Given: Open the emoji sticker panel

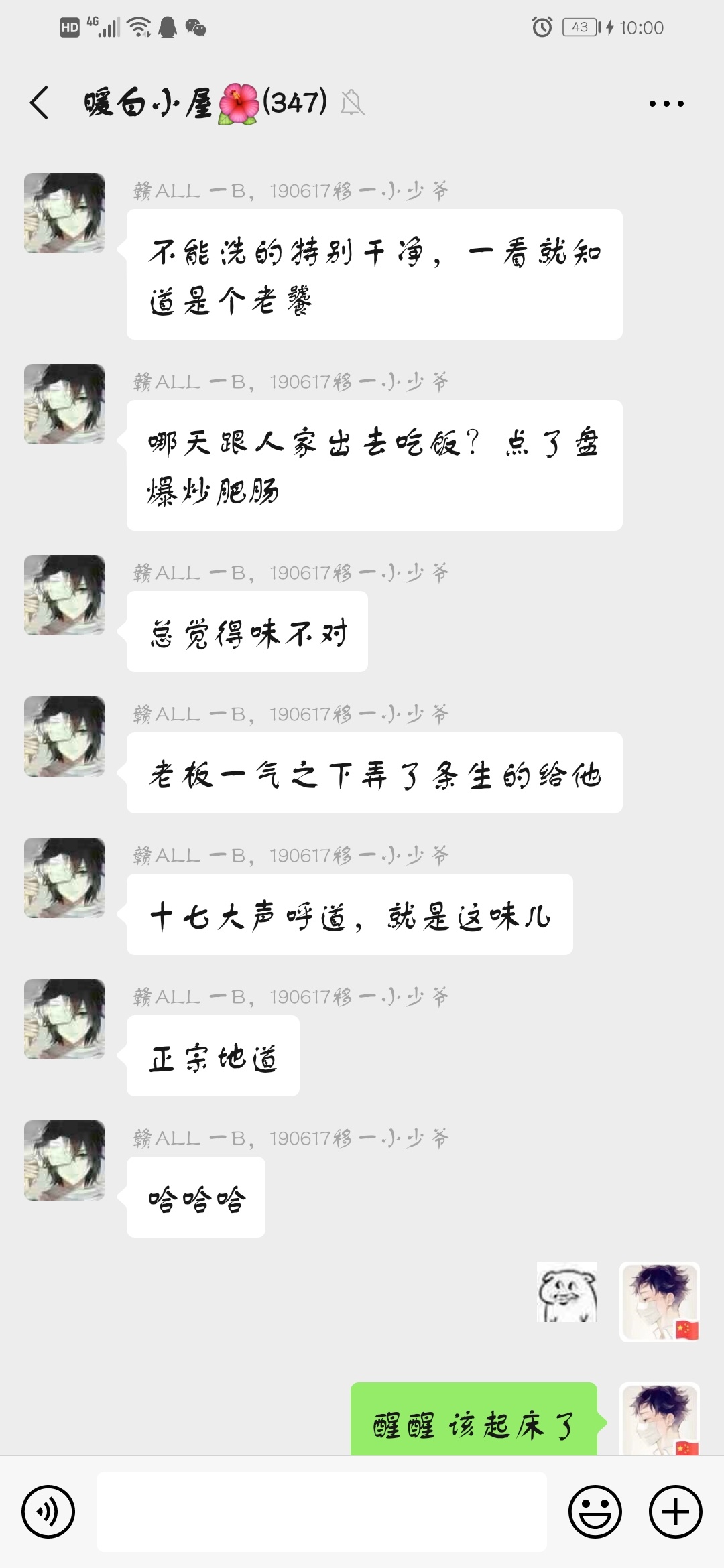Looking at the screenshot, I should [x=595, y=1512].
